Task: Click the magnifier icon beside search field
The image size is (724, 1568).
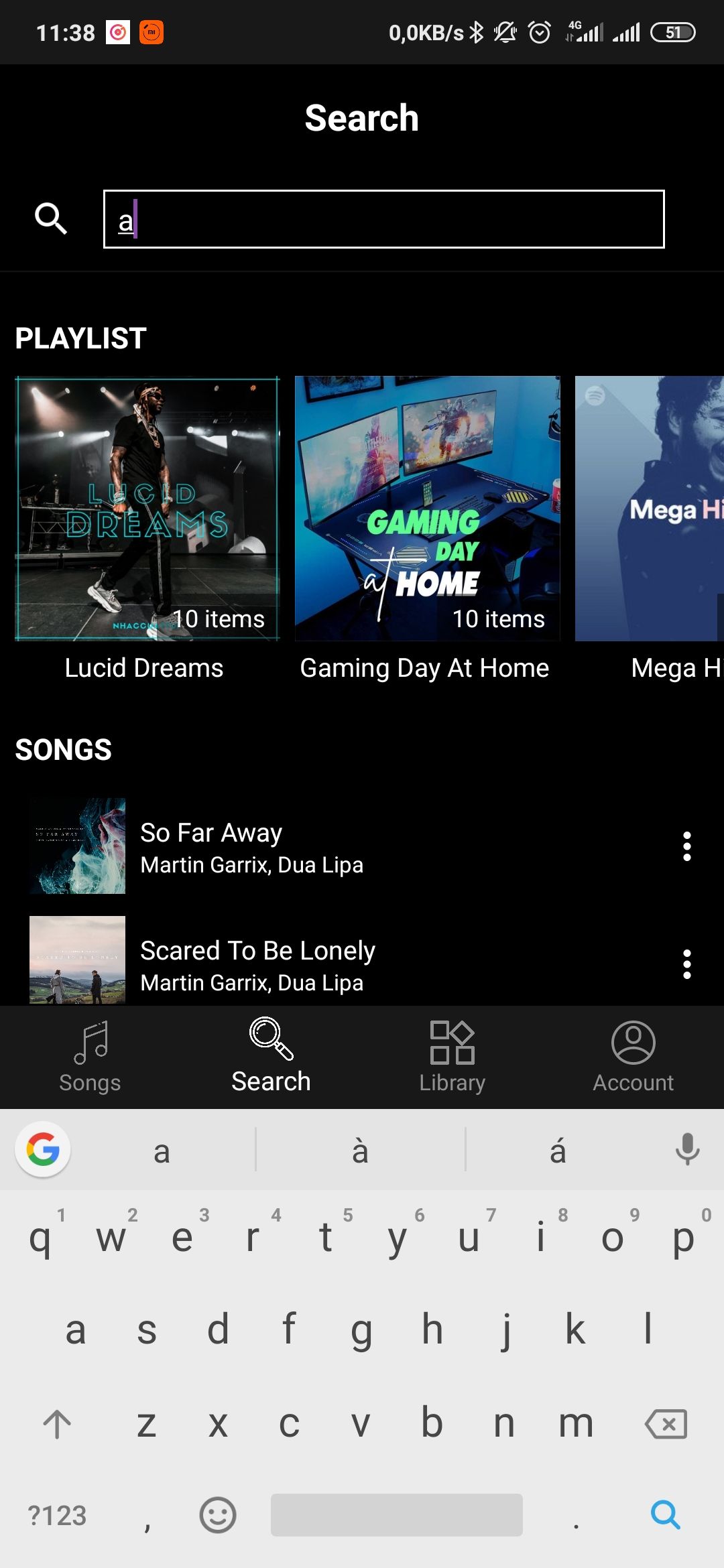Action: tap(51, 218)
